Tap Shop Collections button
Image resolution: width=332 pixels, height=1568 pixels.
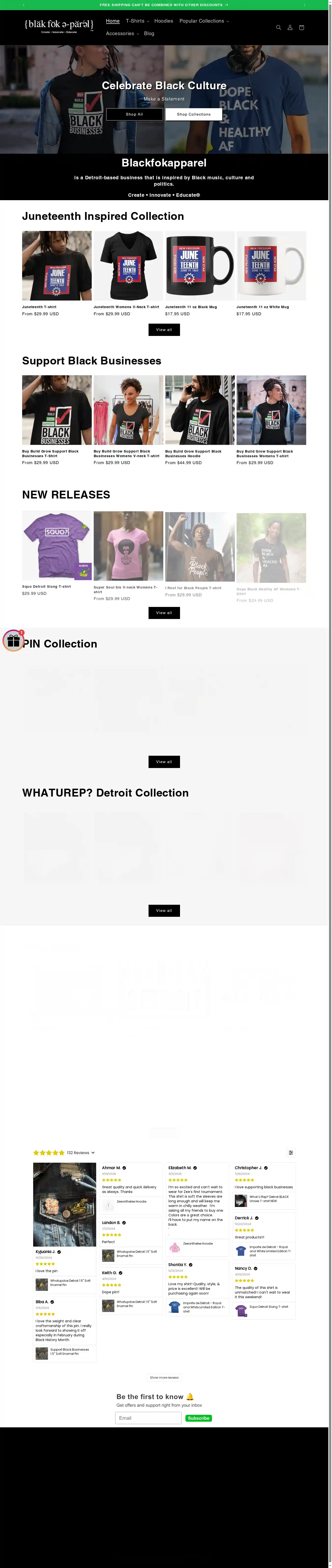click(x=194, y=114)
